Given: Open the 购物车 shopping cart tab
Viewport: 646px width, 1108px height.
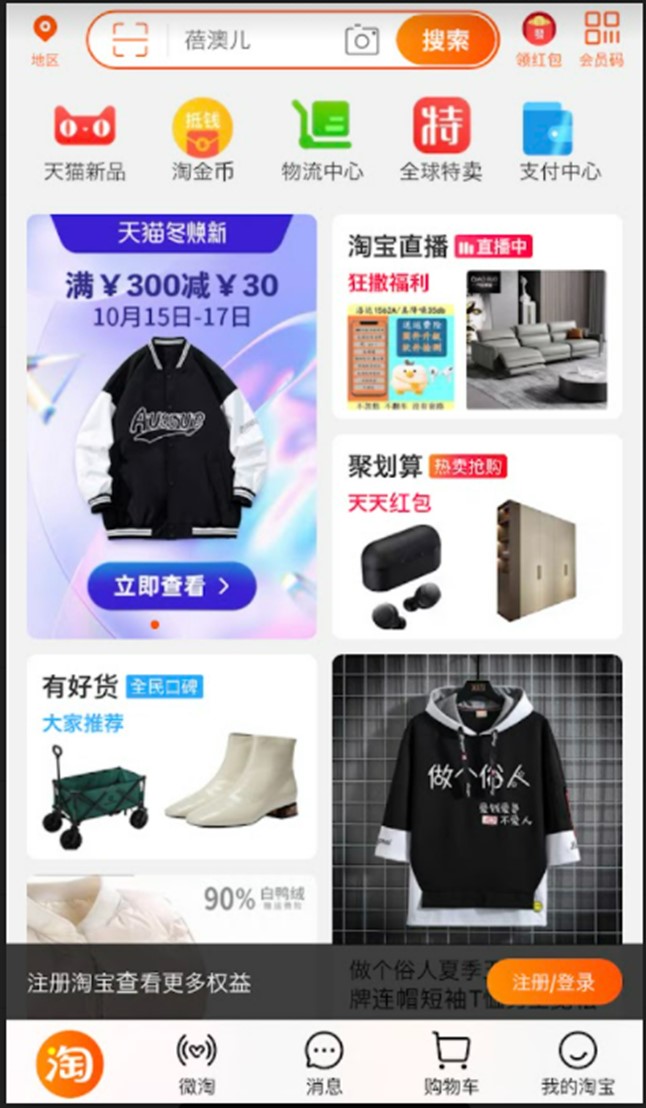Looking at the screenshot, I should (x=451, y=1064).
